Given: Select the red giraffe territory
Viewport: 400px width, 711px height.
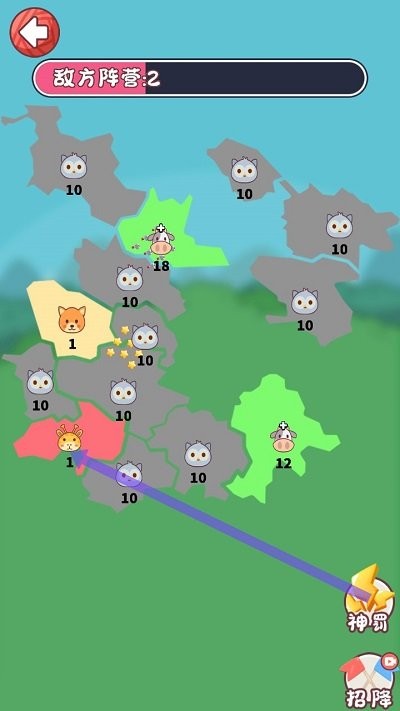Looking at the screenshot, I should tap(70, 439).
